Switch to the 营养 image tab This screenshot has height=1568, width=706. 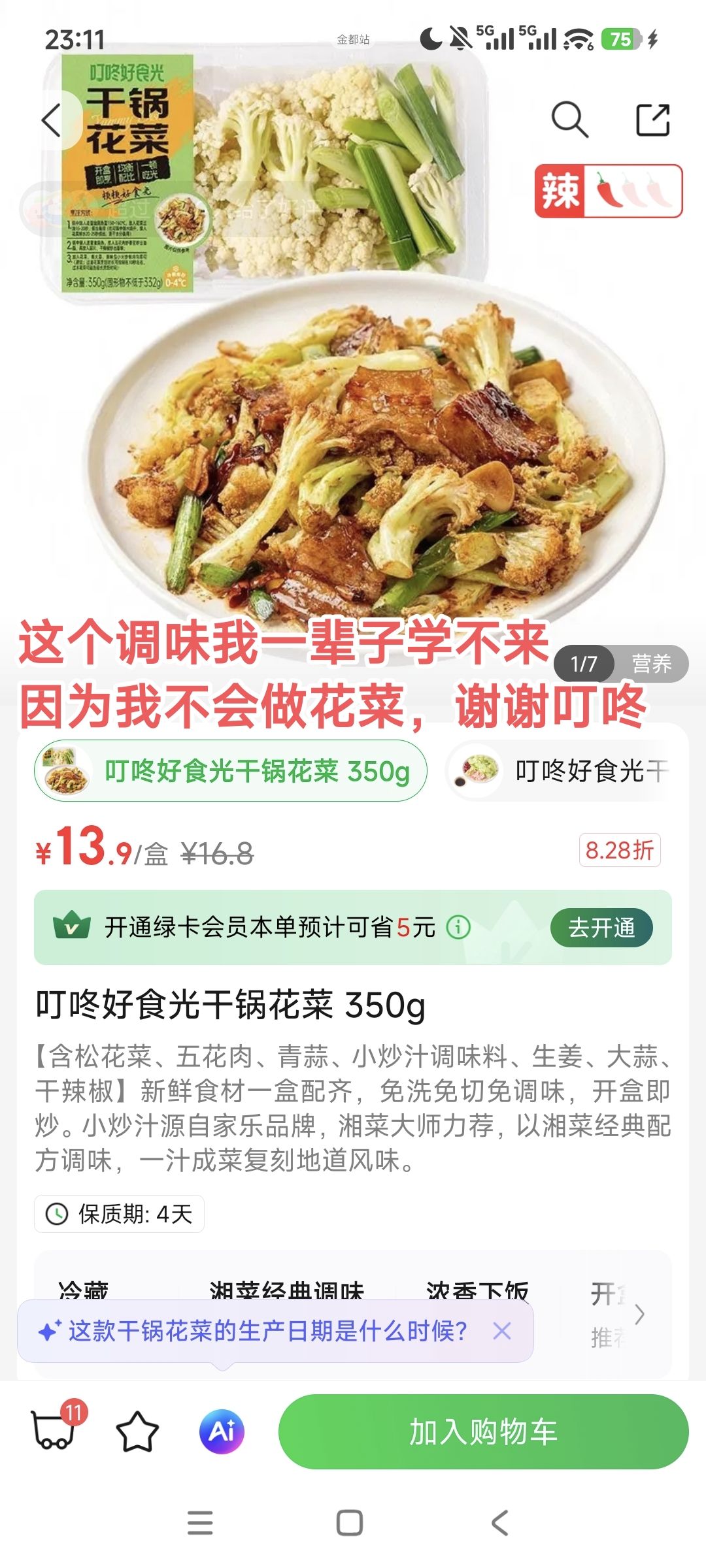pos(651,664)
